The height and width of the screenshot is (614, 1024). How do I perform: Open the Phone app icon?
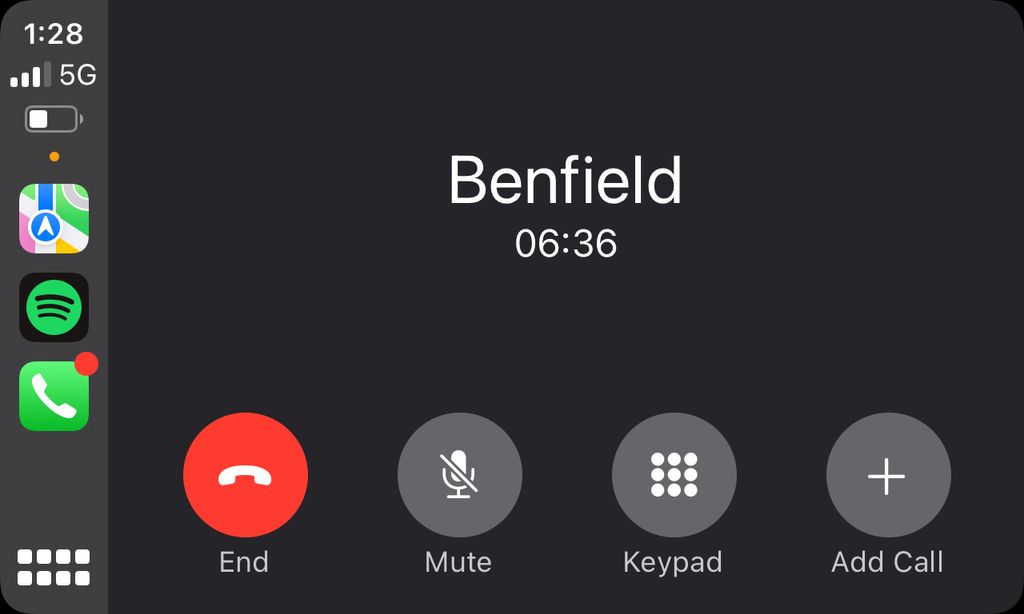click(54, 396)
